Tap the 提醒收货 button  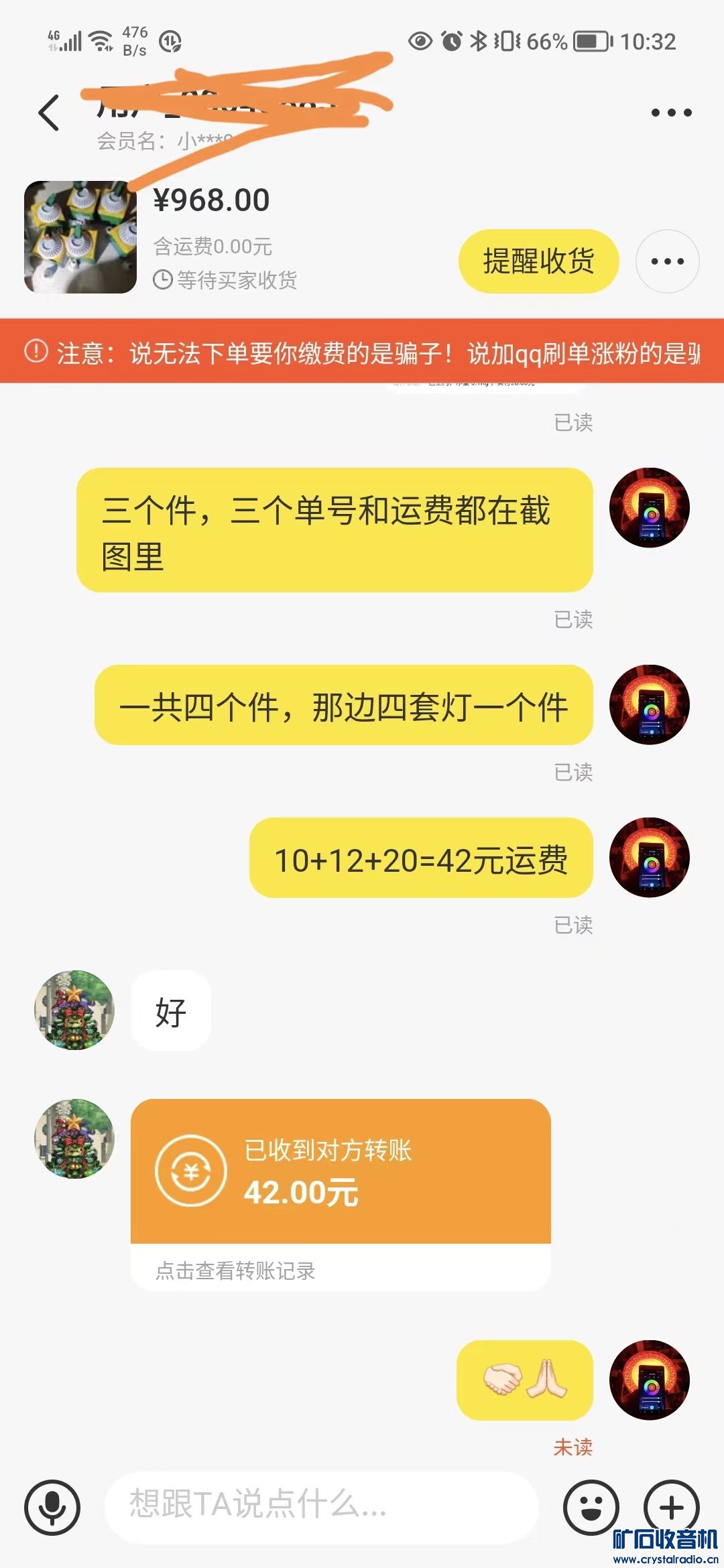click(x=538, y=261)
